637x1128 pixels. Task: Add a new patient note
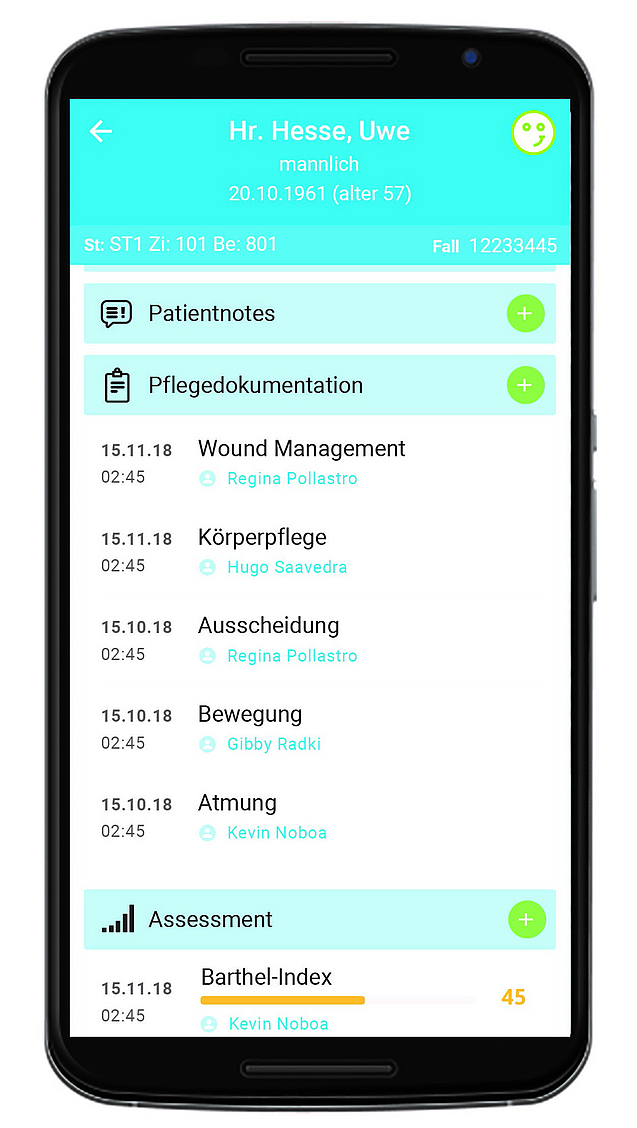pyautogui.click(x=526, y=314)
